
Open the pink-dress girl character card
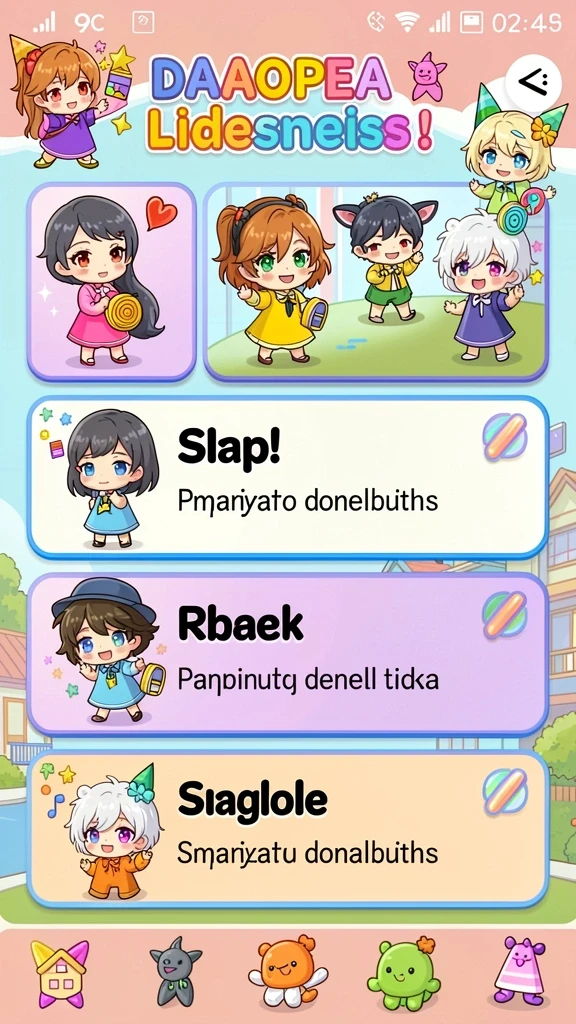pyautogui.click(x=112, y=281)
